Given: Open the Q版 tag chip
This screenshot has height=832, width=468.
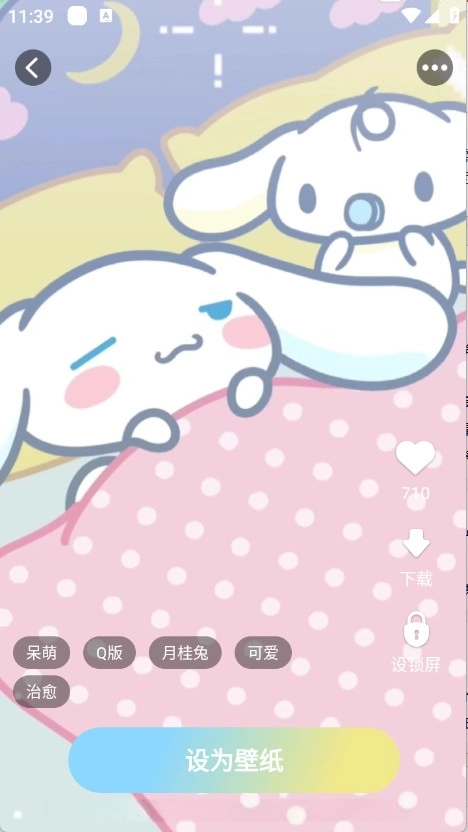Looking at the screenshot, I should pos(109,653).
